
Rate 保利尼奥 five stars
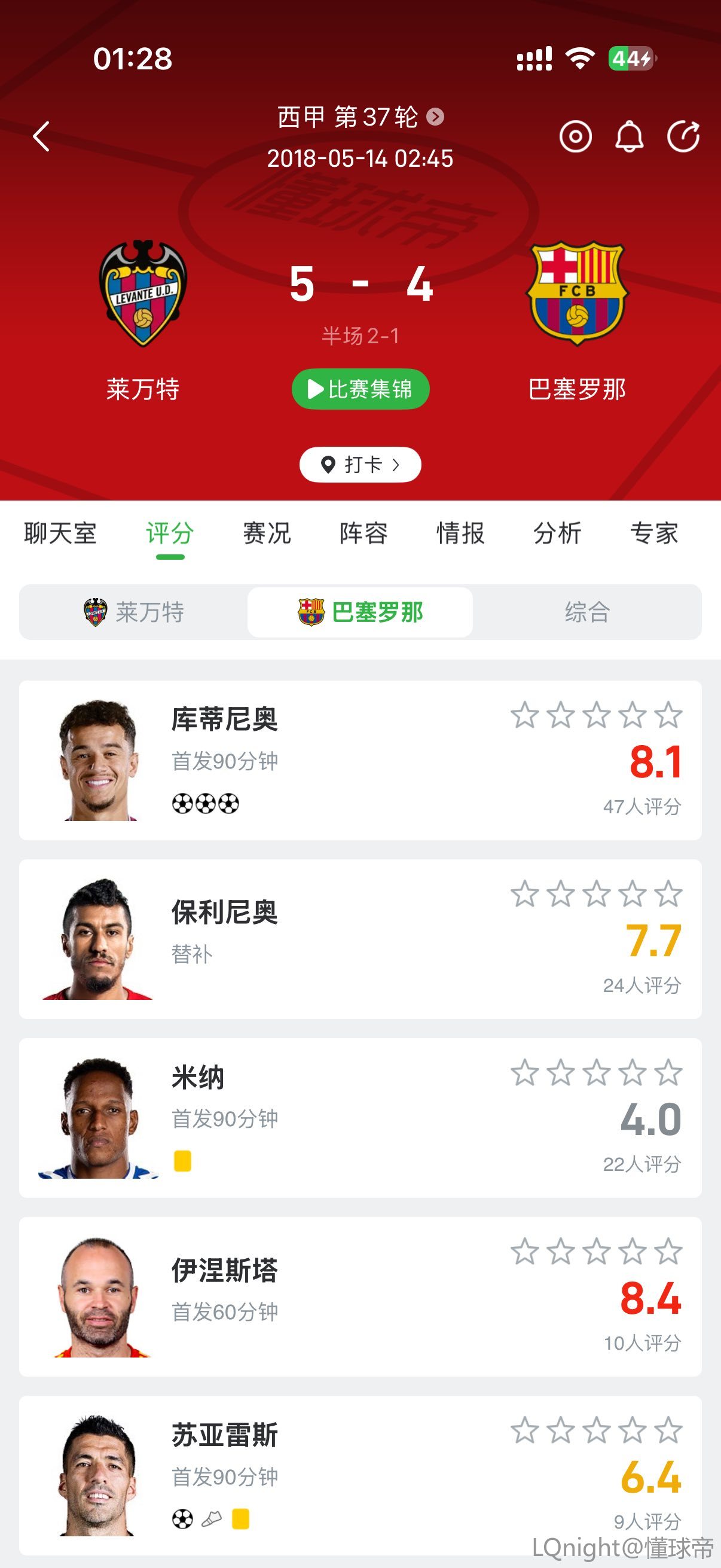click(668, 894)
